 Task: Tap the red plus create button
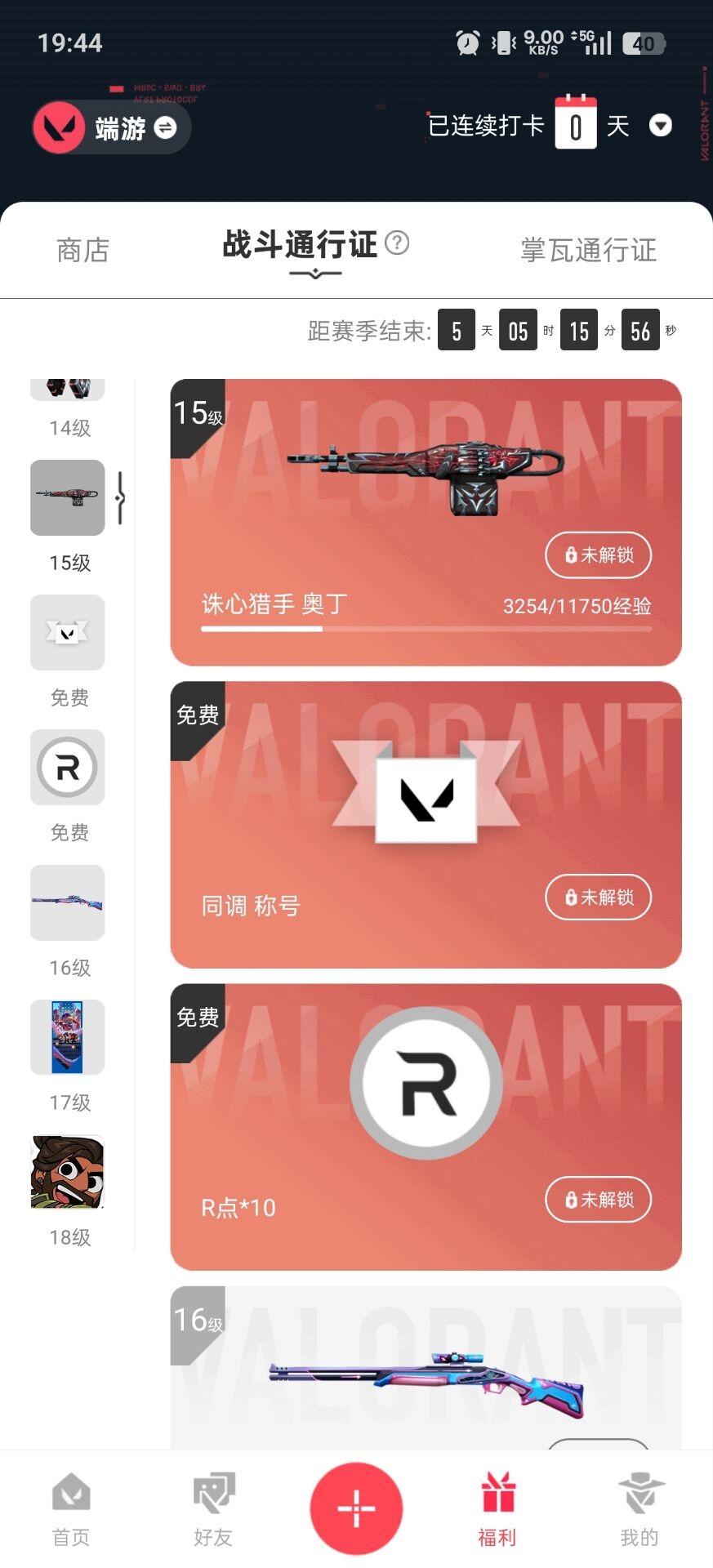coord(356,1508)
